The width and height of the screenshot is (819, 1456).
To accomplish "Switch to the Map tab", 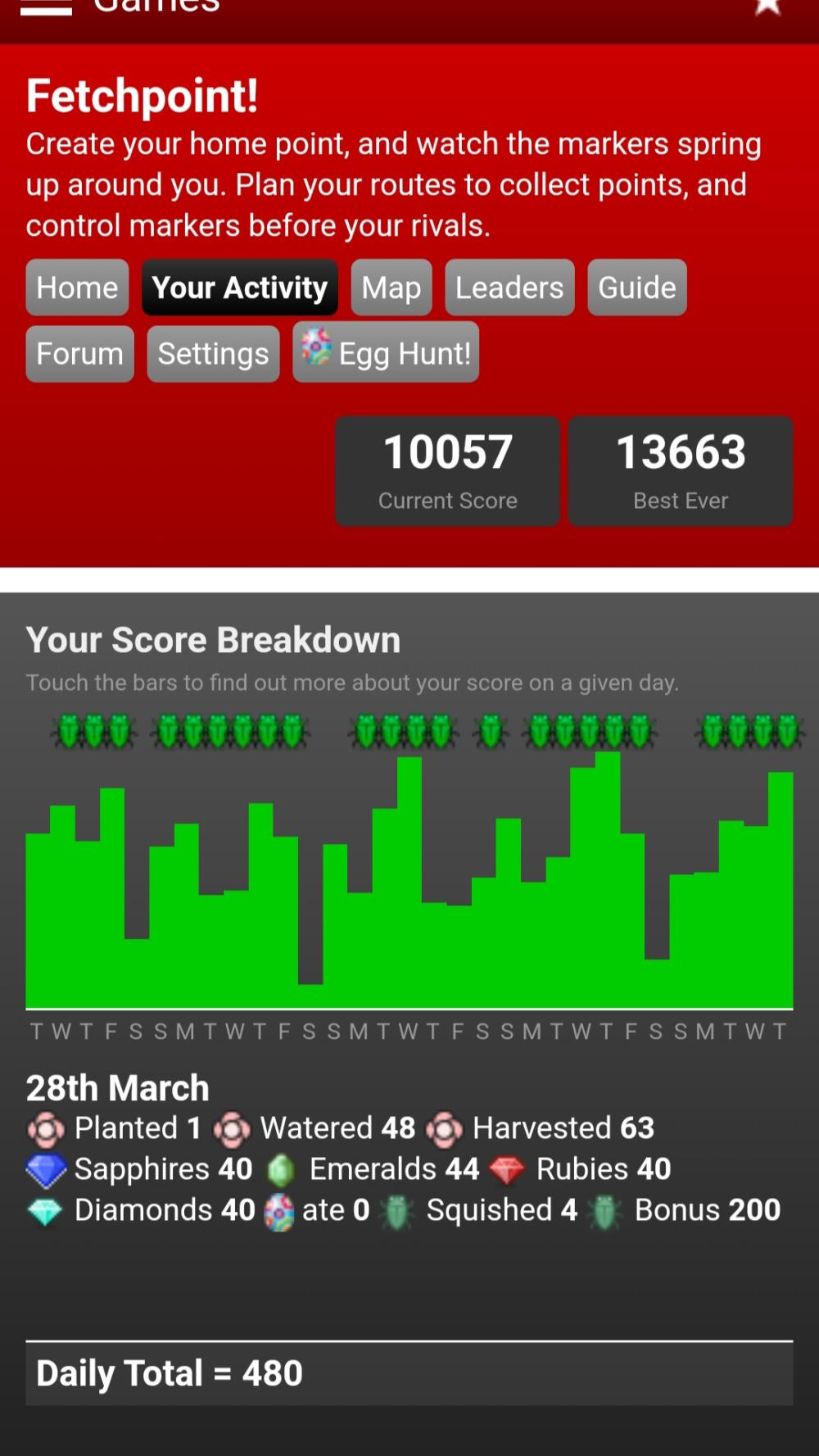I will pos(391,288).
